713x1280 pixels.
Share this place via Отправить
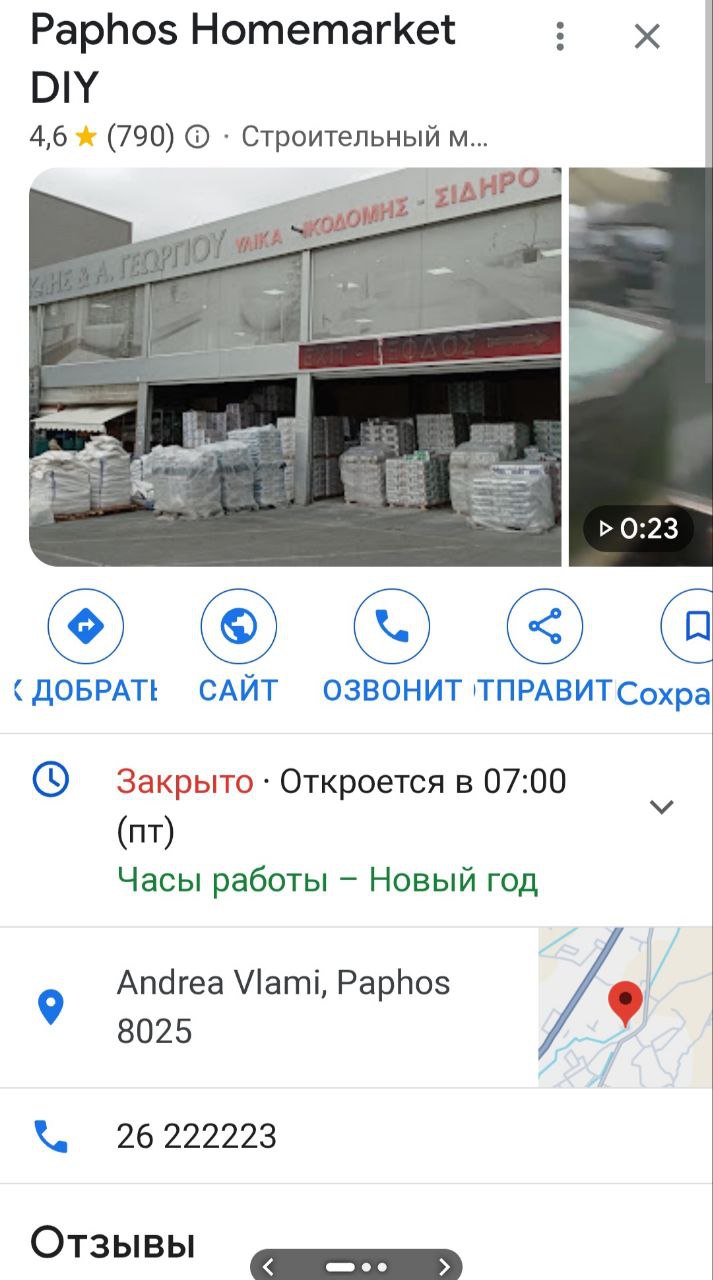pos(544,627)
